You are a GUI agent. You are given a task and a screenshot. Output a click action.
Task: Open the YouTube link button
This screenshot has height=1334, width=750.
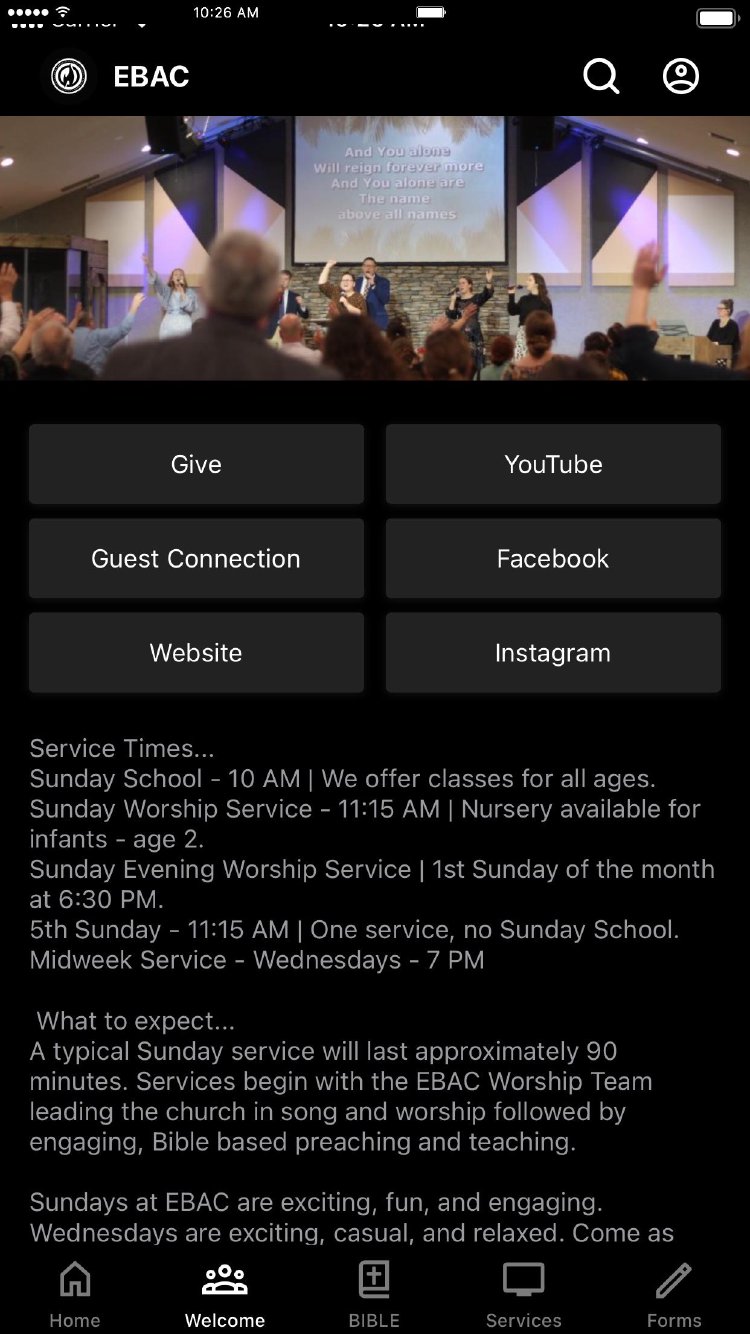(553, 464)
